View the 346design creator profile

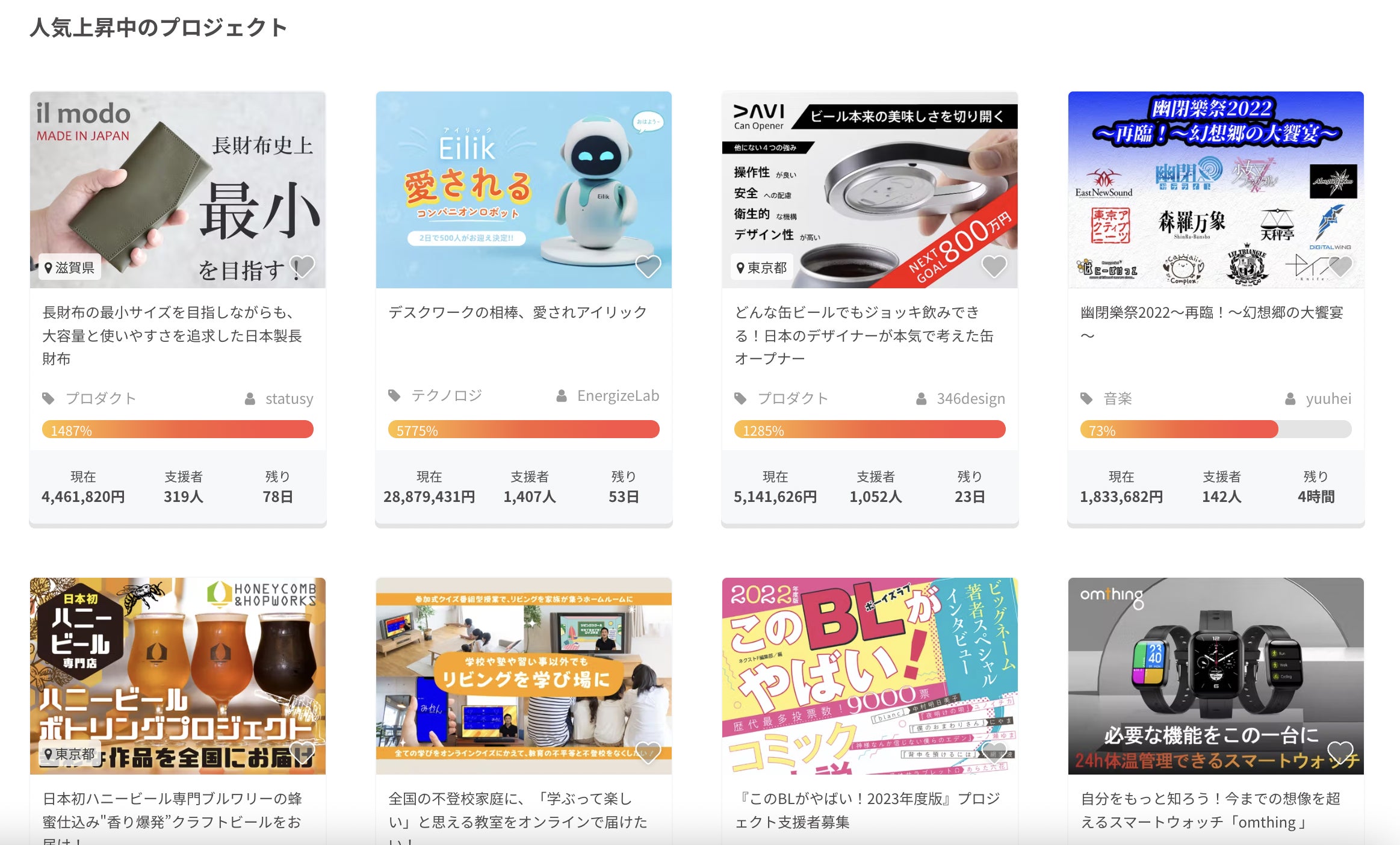point(970,398)
